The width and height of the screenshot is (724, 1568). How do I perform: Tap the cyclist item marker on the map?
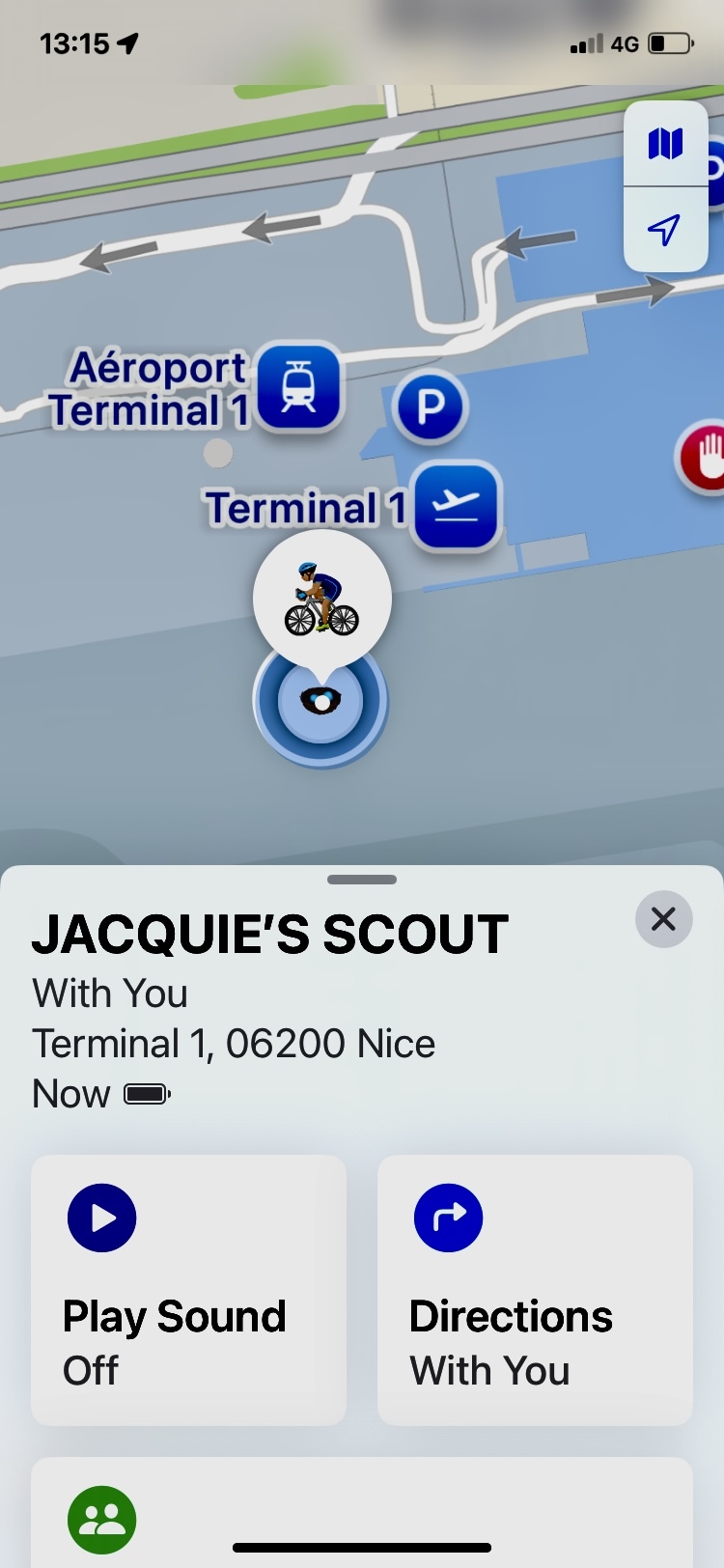coord(322,599)
